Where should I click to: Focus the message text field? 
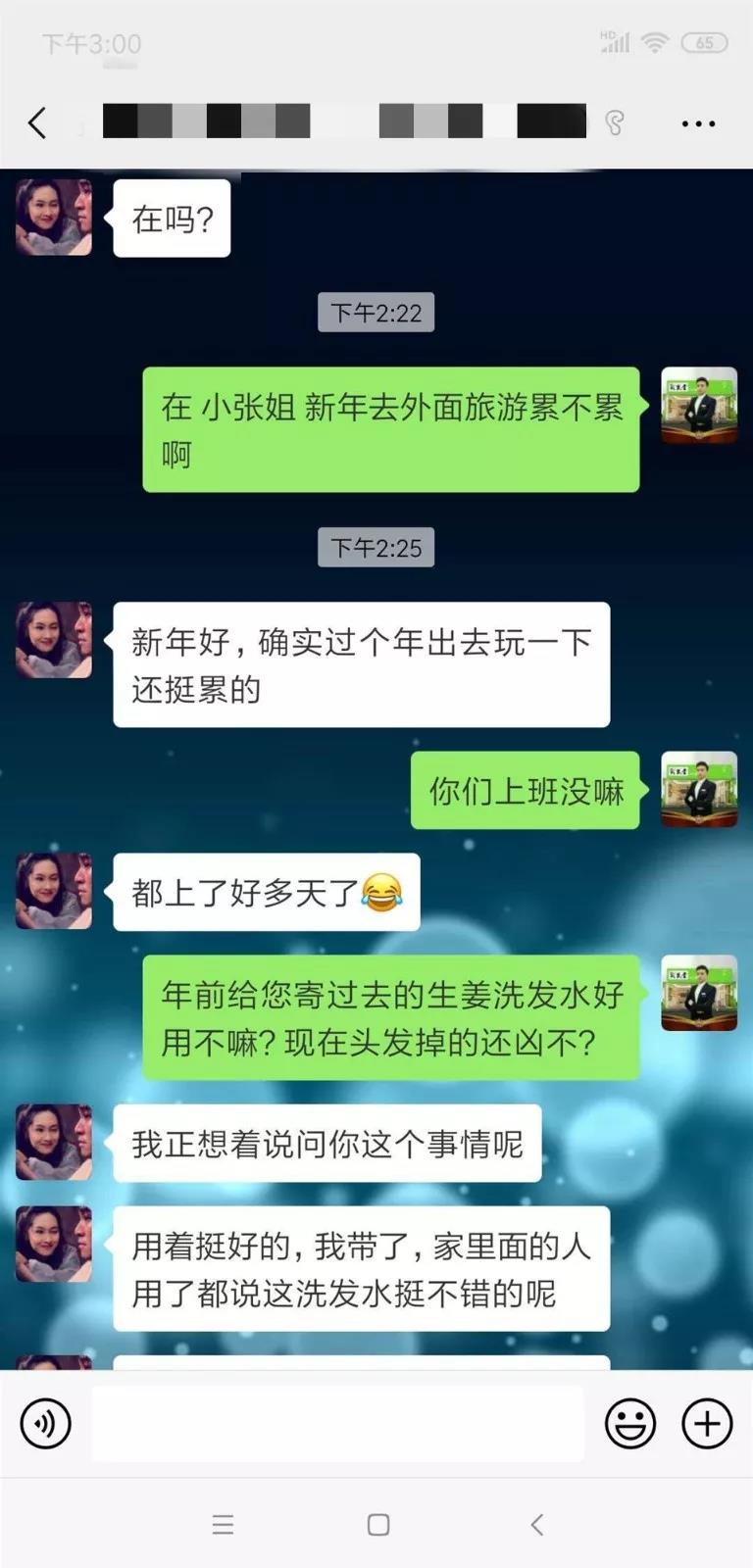tap(337, 1423)
